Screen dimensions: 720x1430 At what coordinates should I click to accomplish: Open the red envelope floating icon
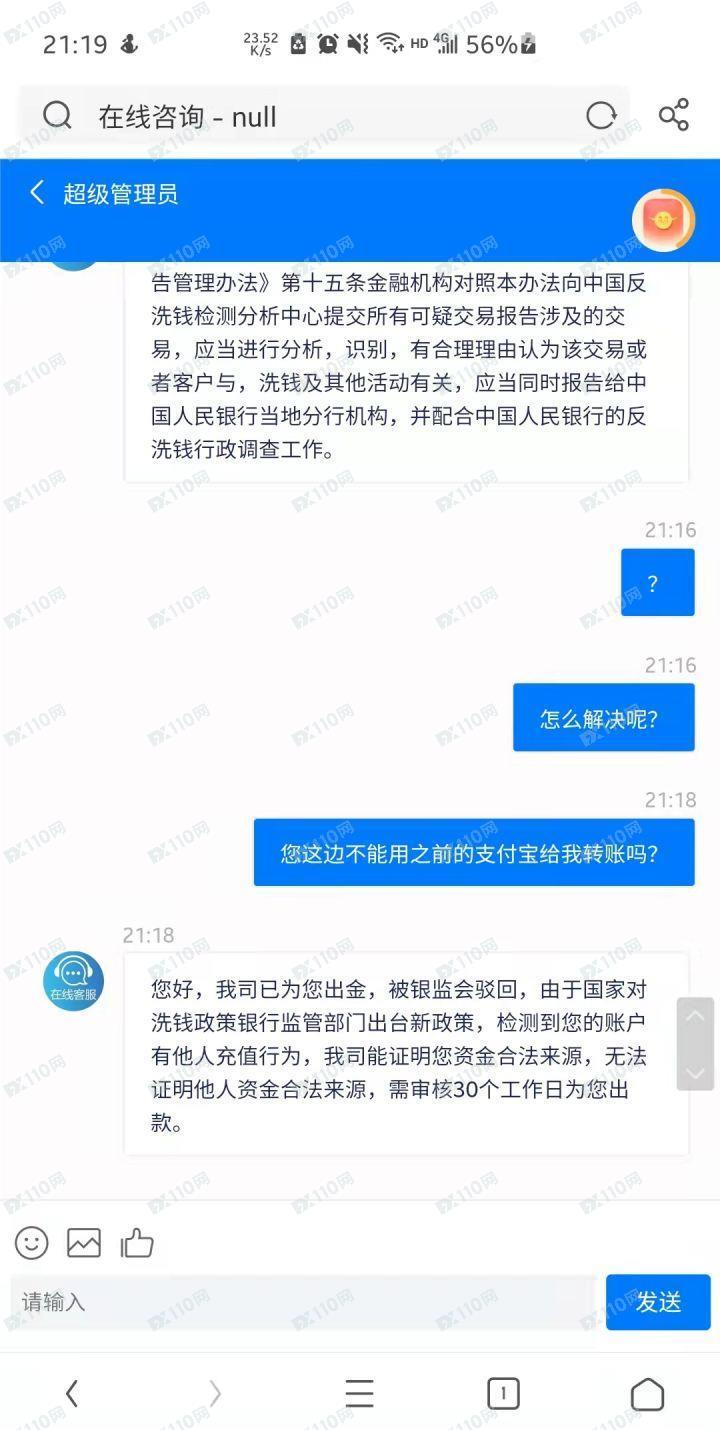point(663,219)
